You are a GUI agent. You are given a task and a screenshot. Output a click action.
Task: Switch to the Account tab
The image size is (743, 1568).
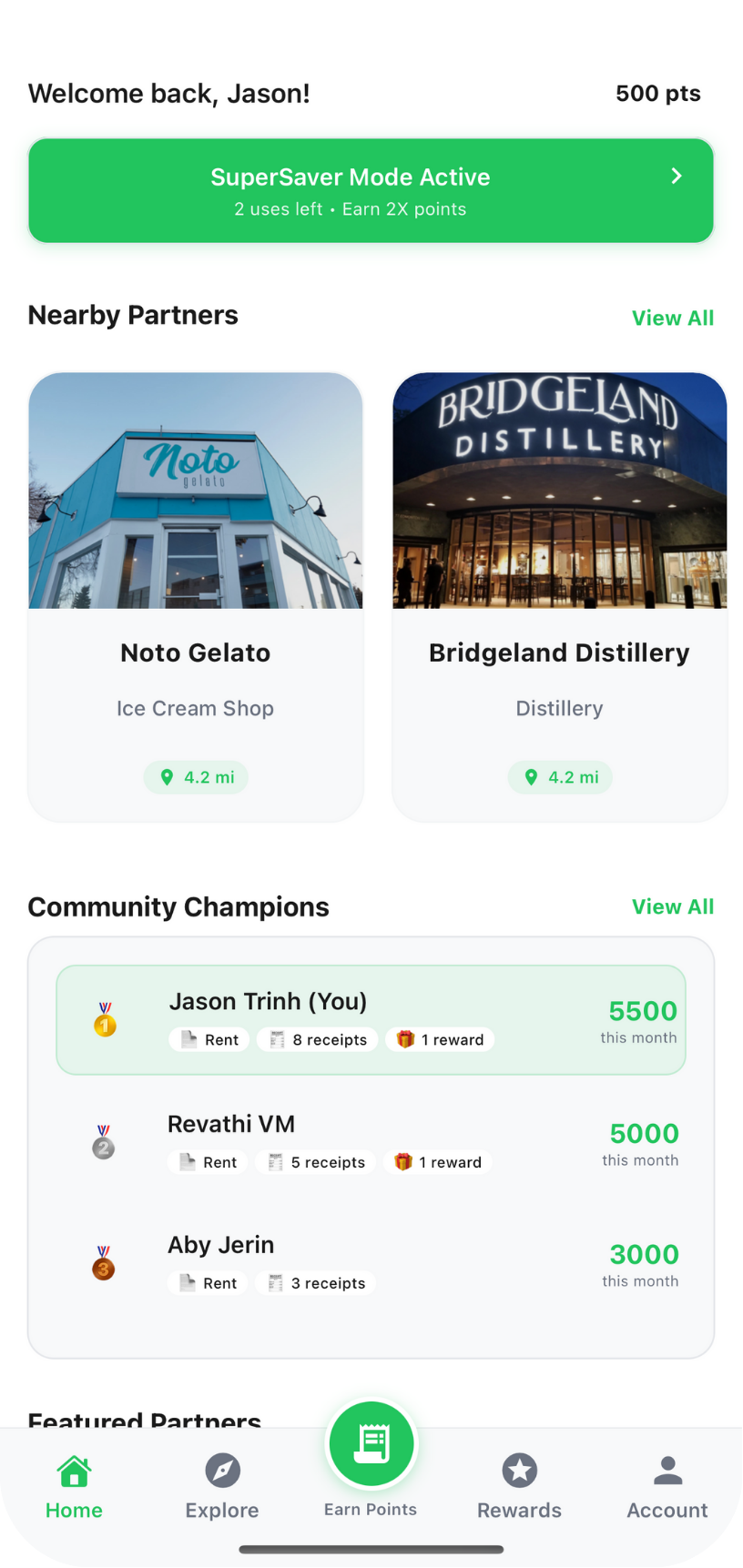[x=667, y=1492]
